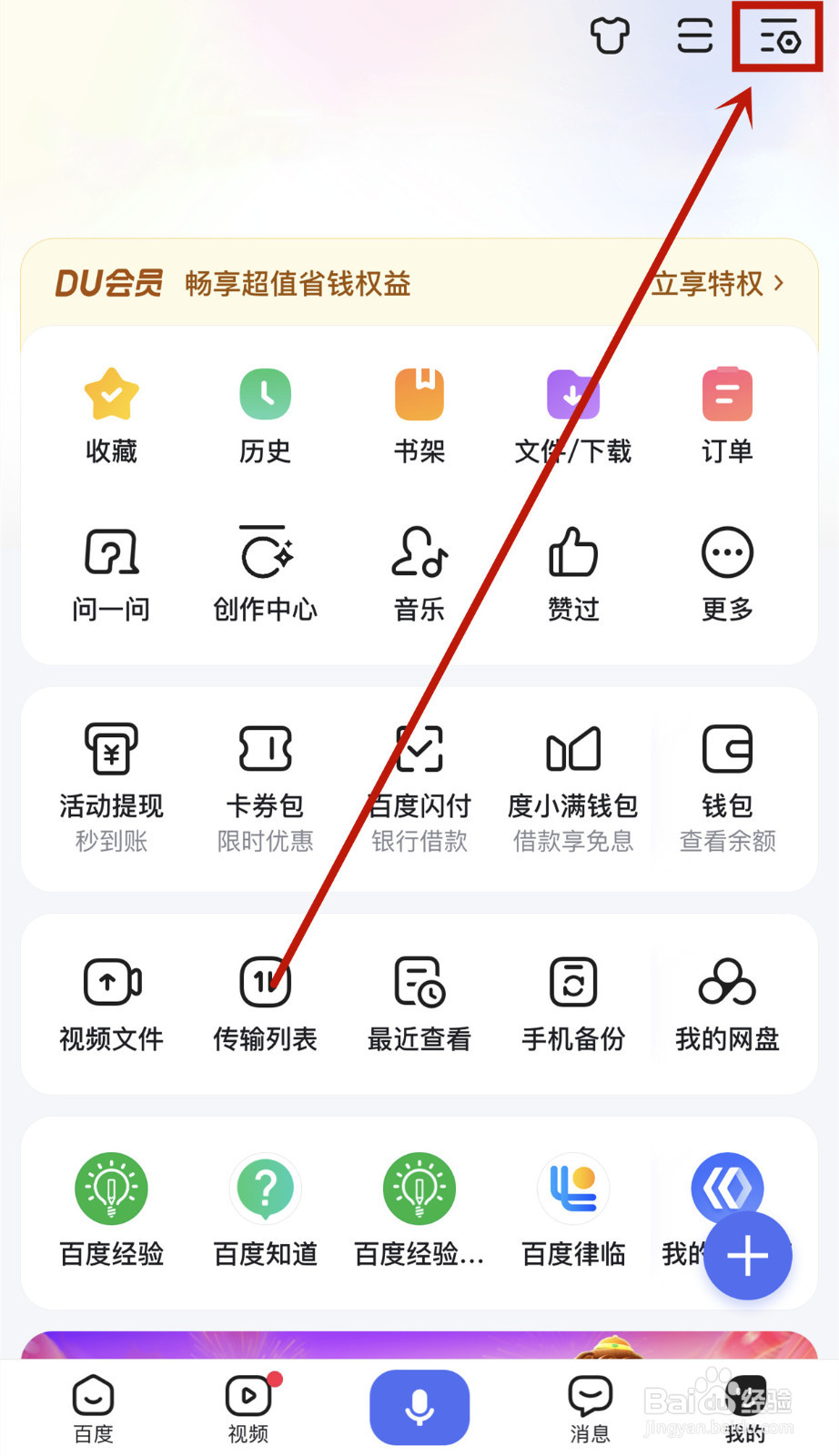The width and height of the screenshot is (839, 1456).
Task: Select the highlighted scan-list icon at top right
Action: [778, 38]
